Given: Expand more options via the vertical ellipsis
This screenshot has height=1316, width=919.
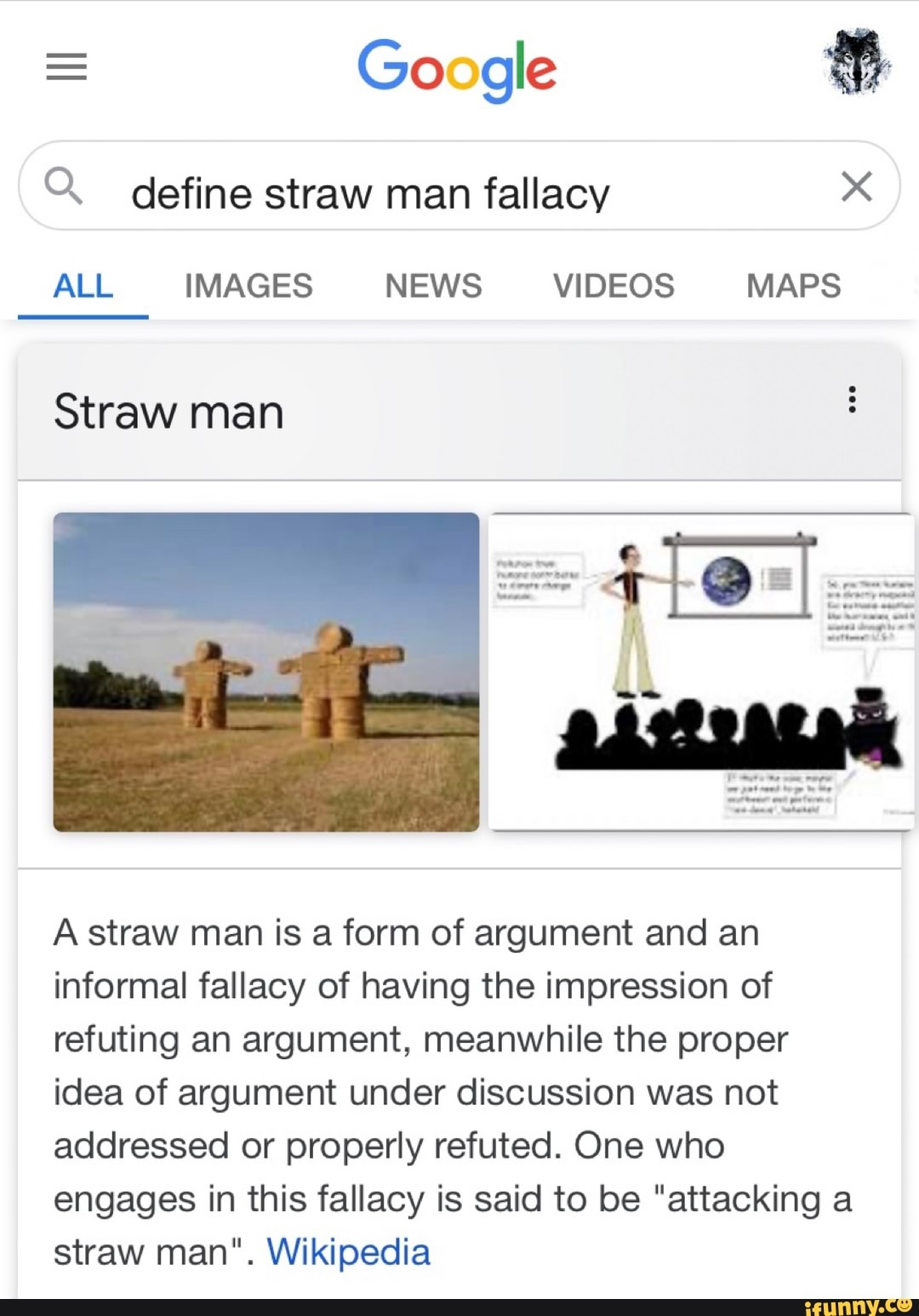Looking at the screenshot, I should [x=853, y=400].
